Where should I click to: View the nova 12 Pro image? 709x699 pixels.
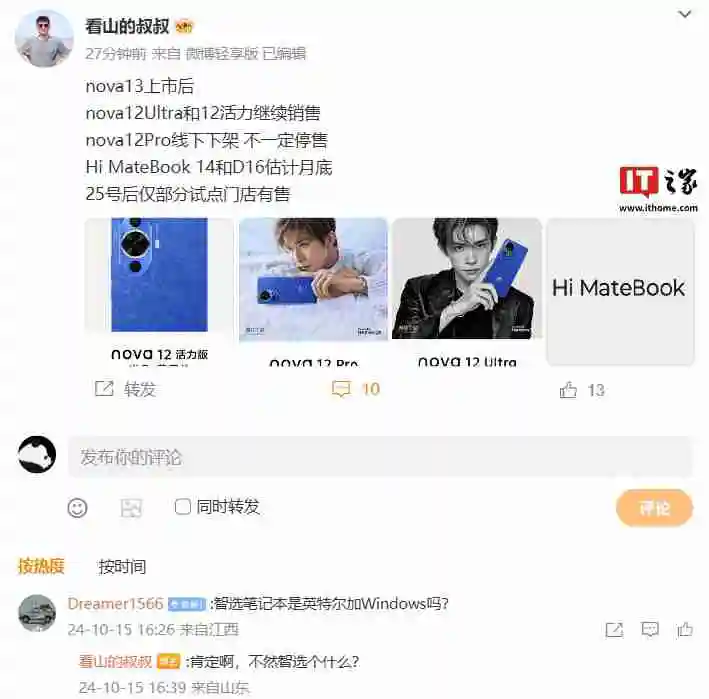coord(313,291)
